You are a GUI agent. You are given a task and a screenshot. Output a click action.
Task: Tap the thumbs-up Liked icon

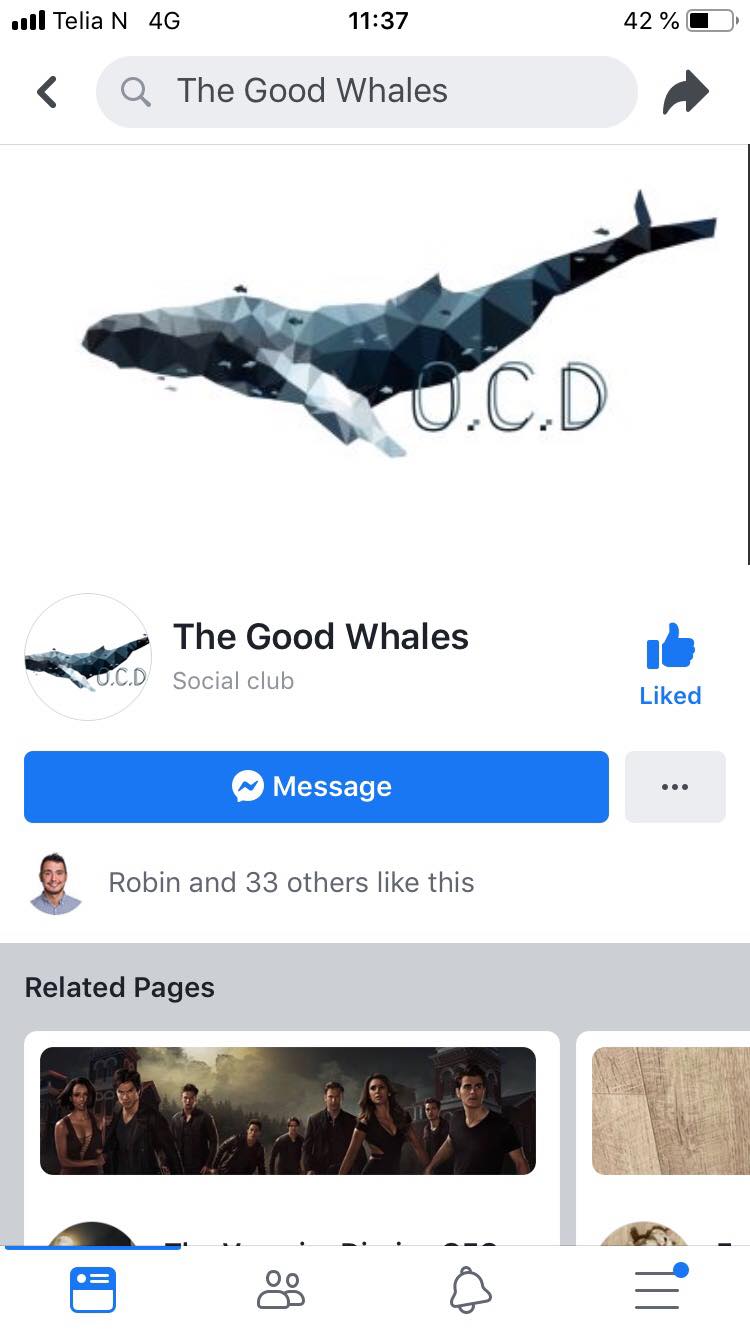672,648
